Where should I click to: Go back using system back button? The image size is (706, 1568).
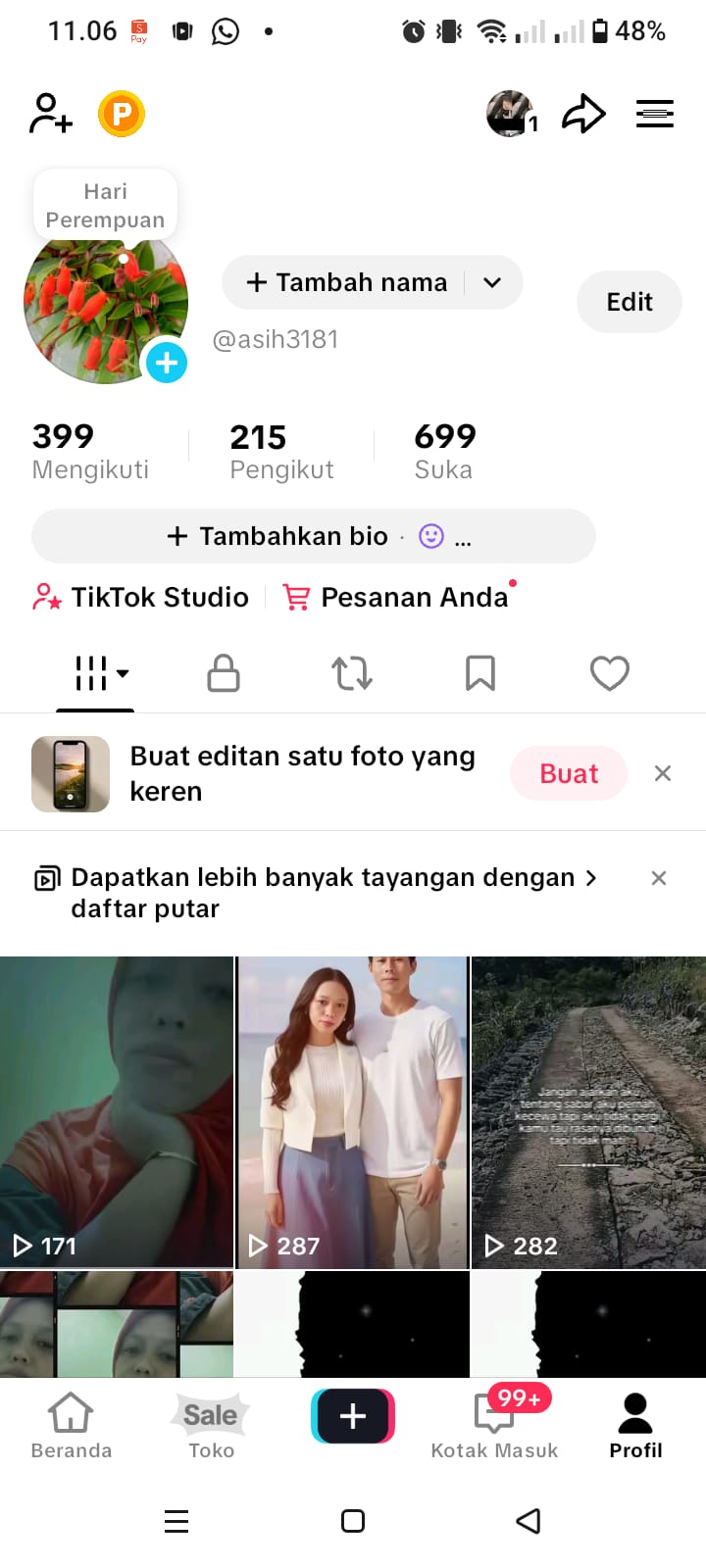(529, 1521)
